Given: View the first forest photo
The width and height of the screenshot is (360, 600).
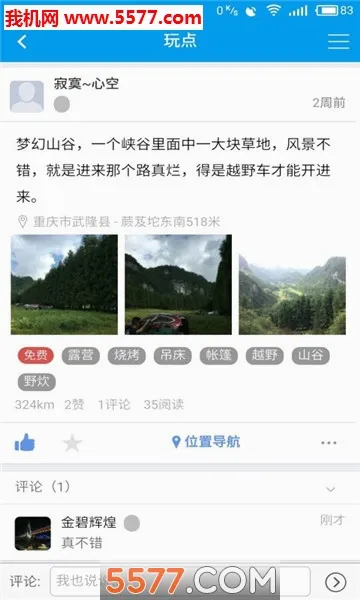Looking at the screenshot, I should [64, 285].
